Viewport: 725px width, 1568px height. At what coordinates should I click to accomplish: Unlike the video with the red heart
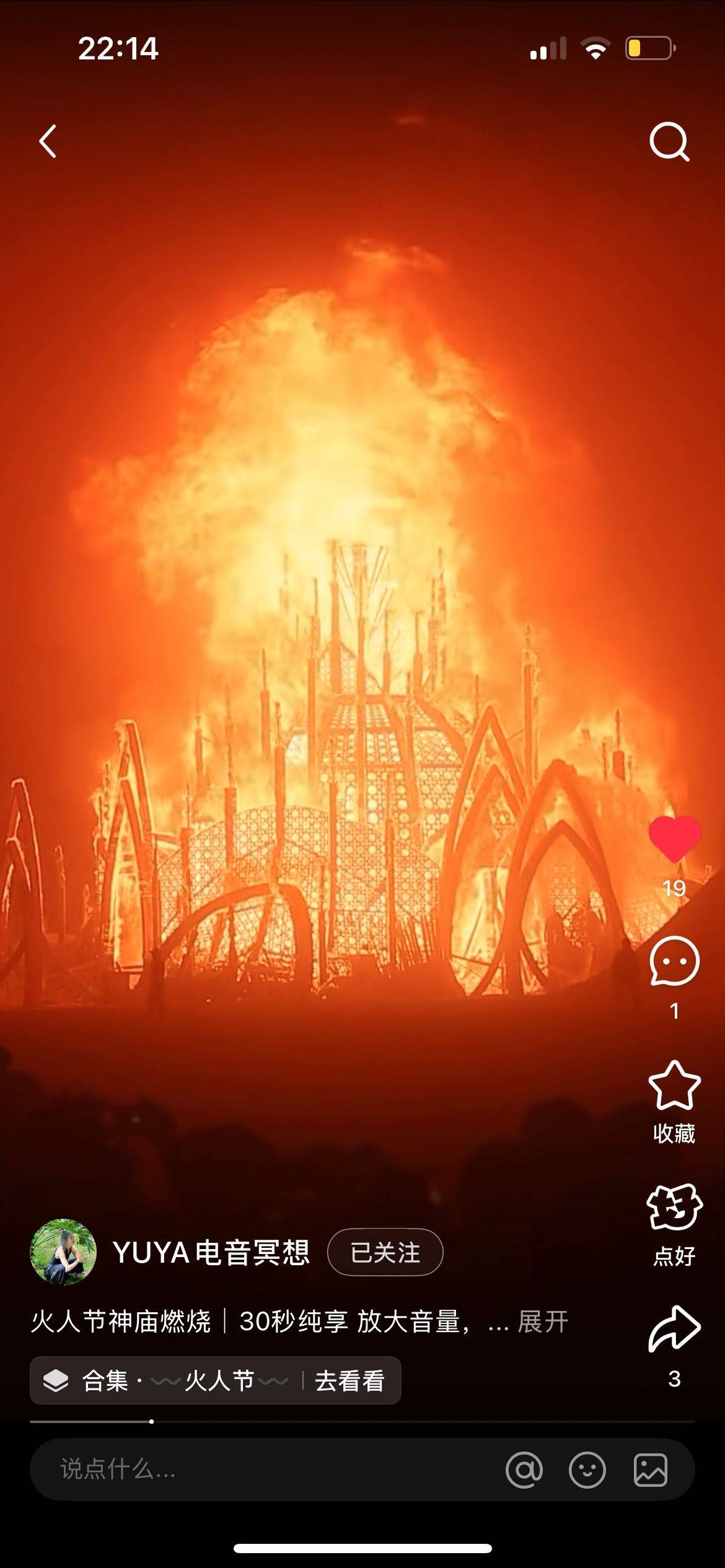[674, 840]
